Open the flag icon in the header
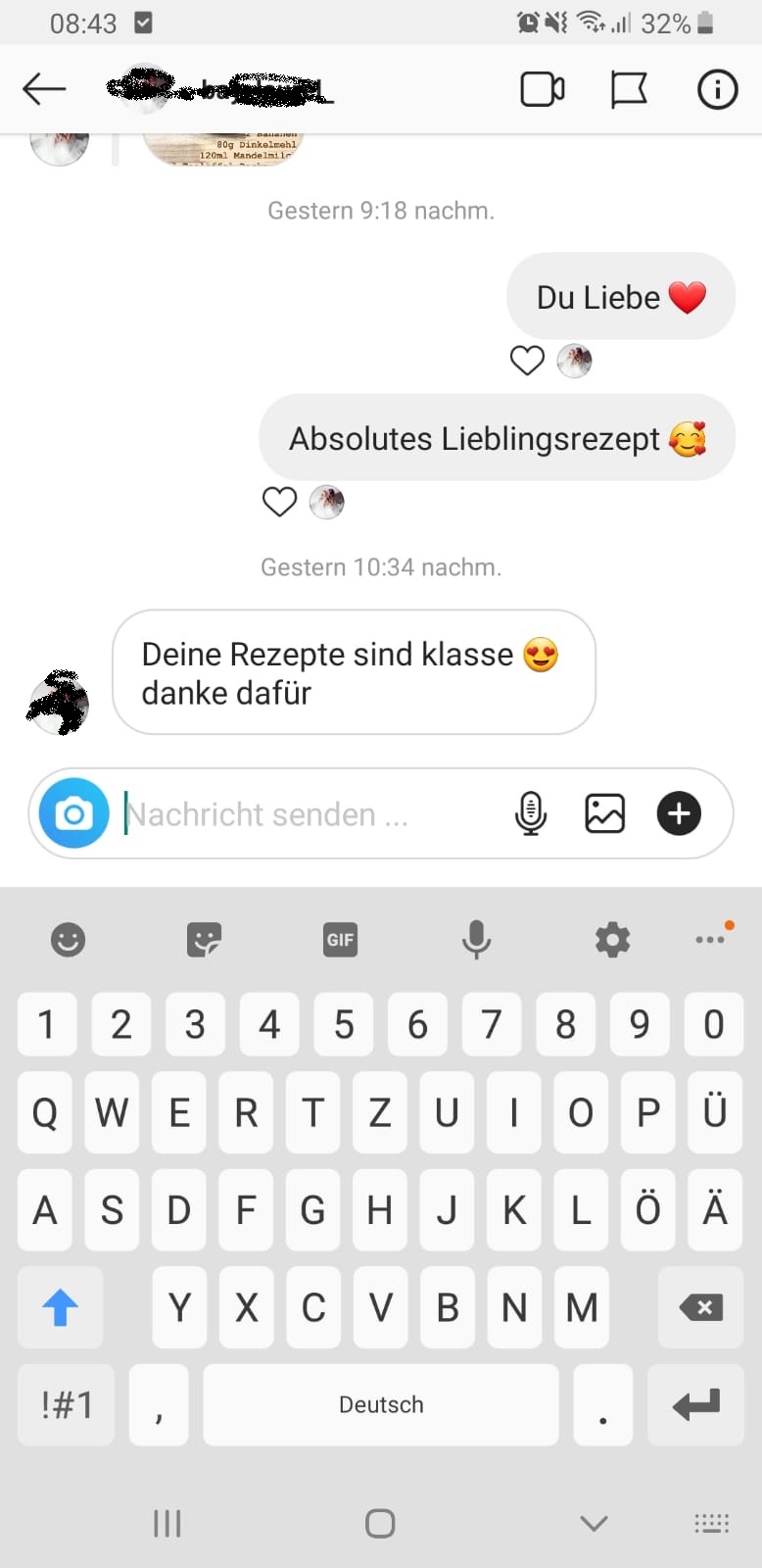This screenshot has height=1568, width=762. point(629,89)
